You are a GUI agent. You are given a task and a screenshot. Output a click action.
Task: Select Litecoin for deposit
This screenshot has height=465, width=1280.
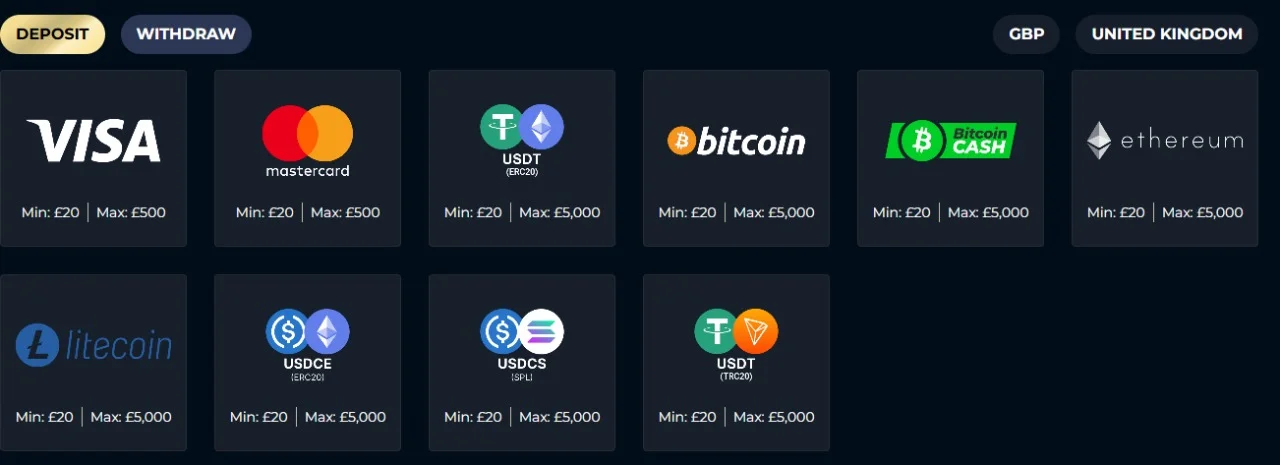(94, 362)
